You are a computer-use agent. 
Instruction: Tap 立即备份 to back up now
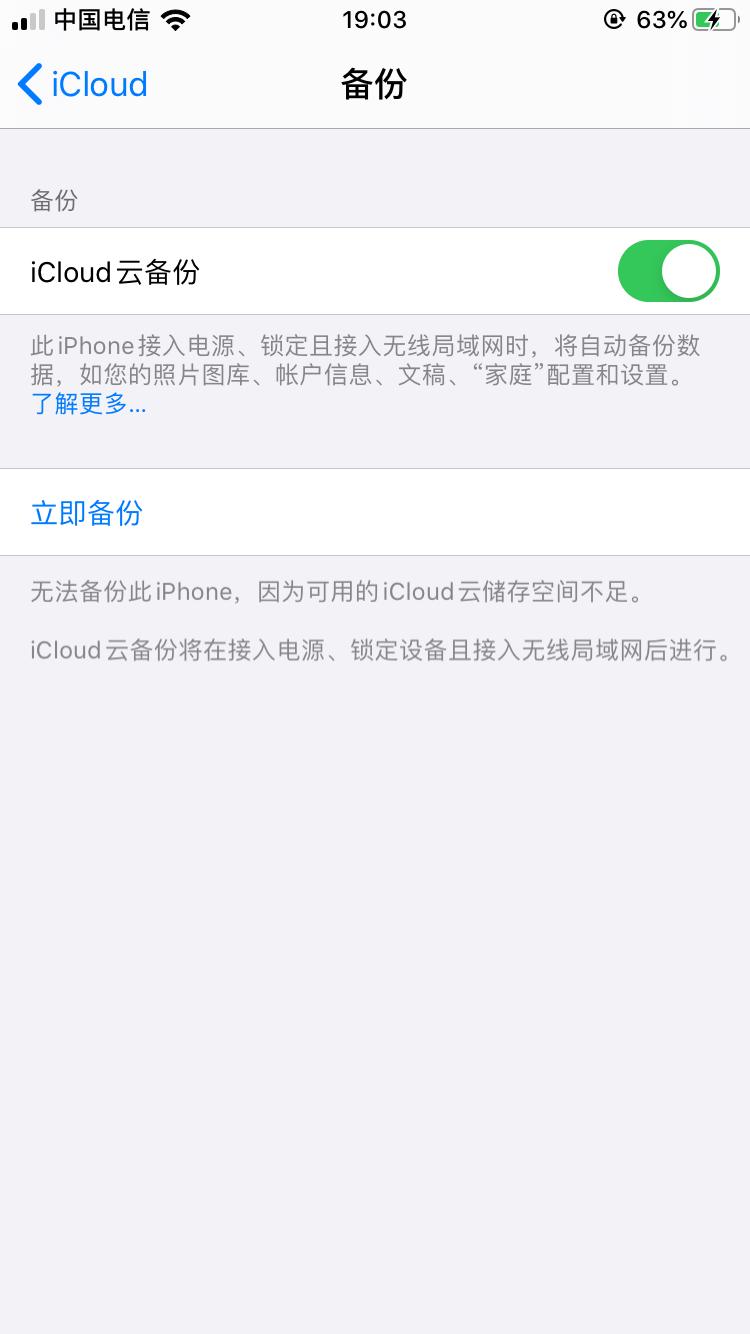(x=86, y=513)
